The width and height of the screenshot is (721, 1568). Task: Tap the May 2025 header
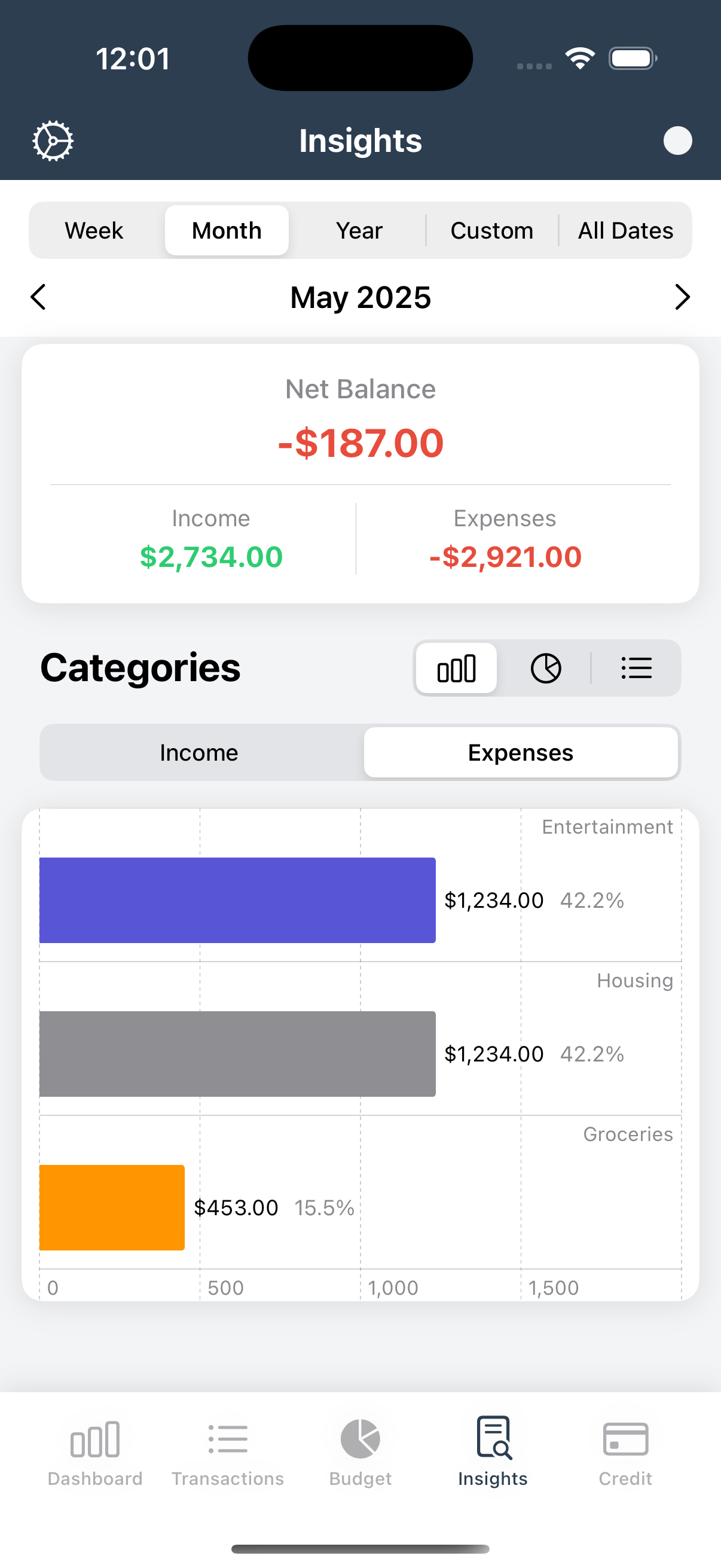(x=360, y=298)
